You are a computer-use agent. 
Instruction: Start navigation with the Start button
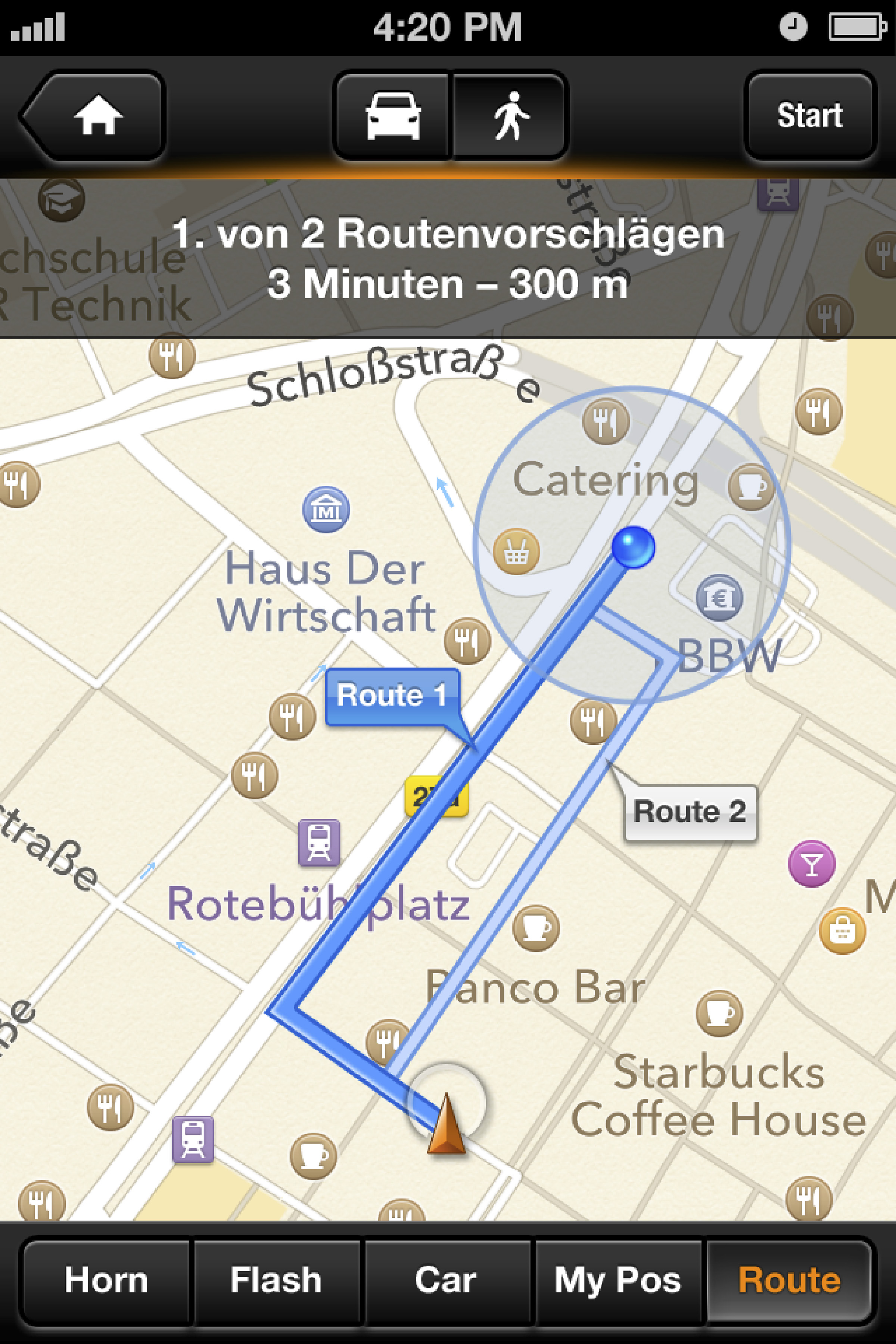tap(809, 115)
